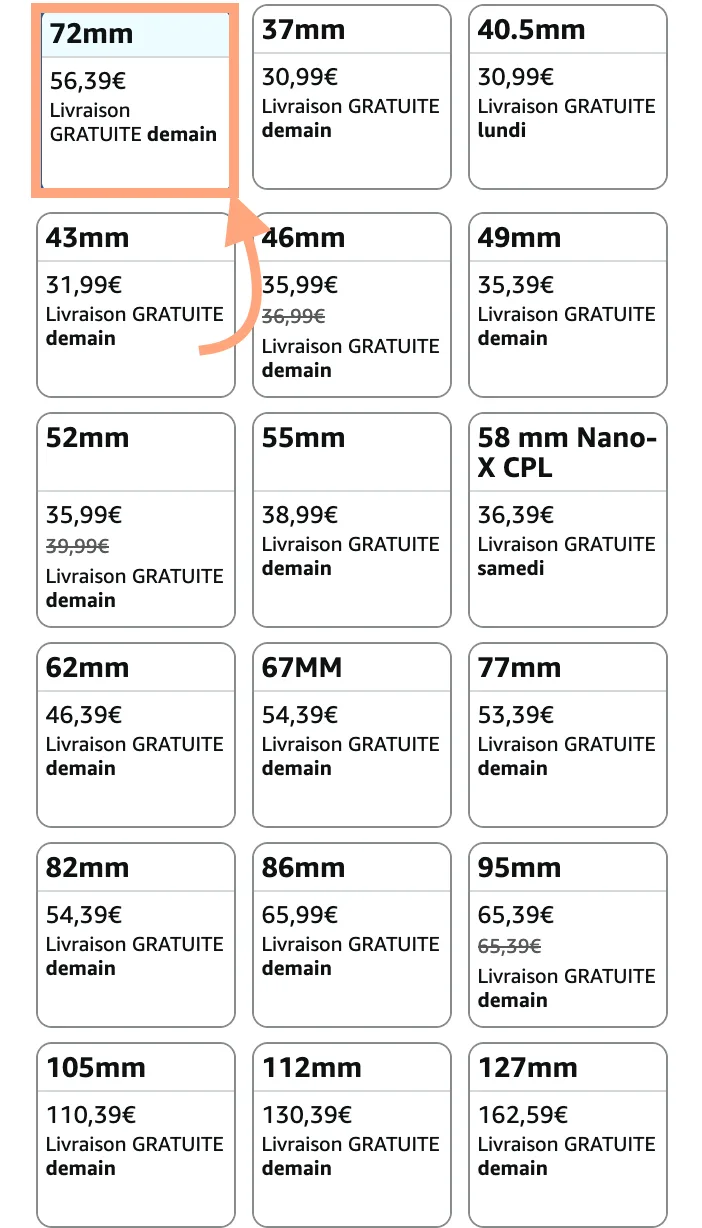
Task: Pick the 52mm size option
Action: coord(136,520)
